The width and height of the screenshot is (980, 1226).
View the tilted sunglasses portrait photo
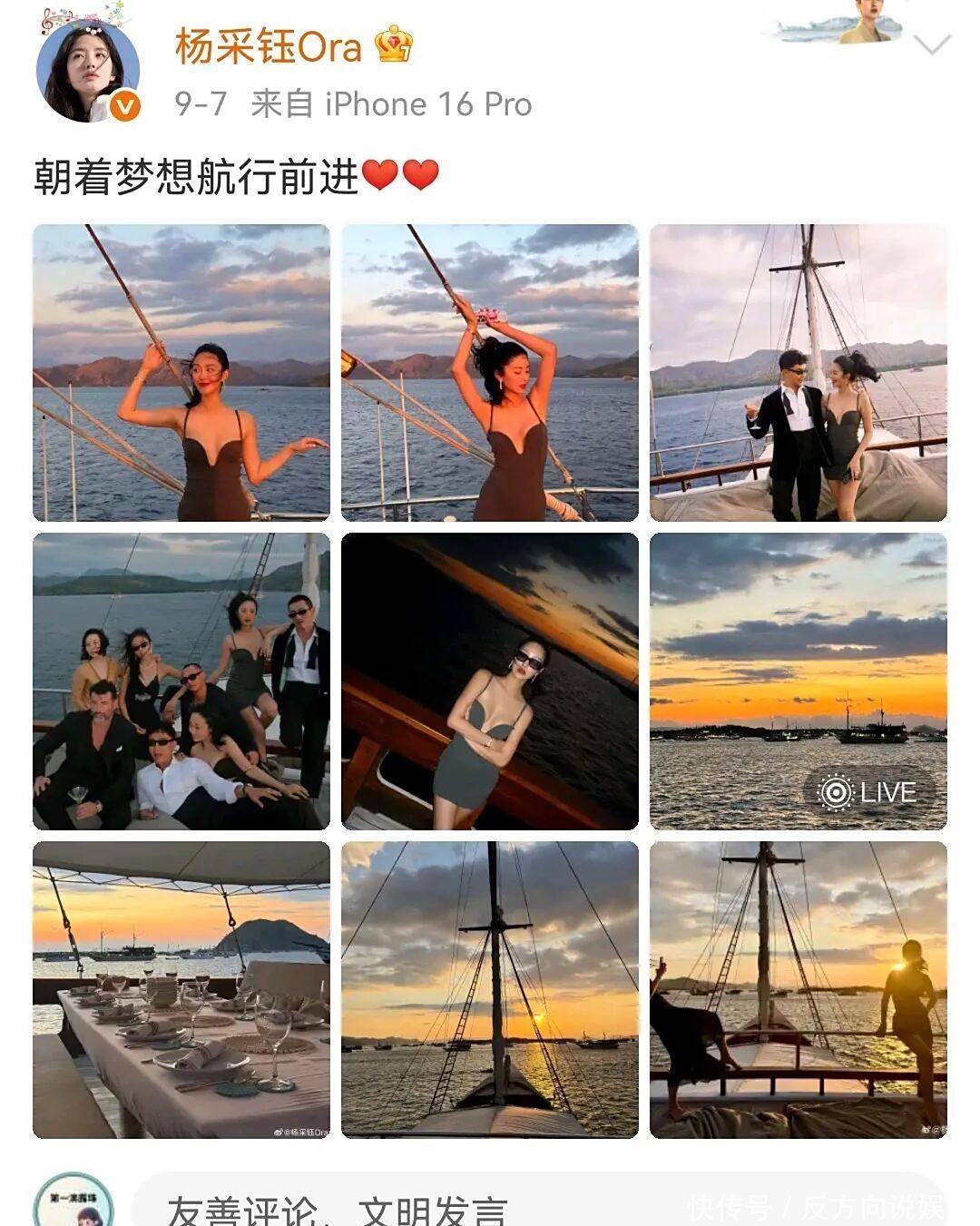[x=490, y=681]
